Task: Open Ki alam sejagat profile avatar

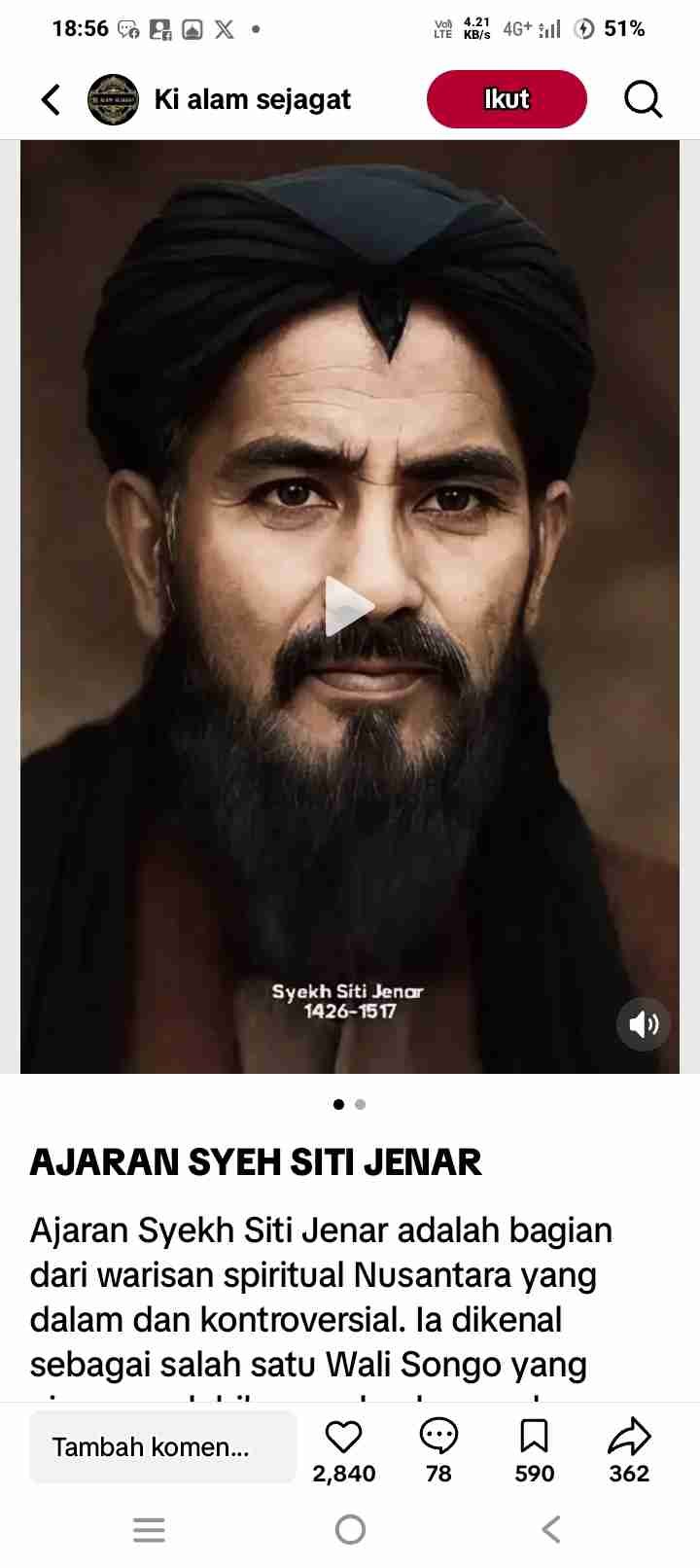Action: pyautogui.click(x=113, y=99)
